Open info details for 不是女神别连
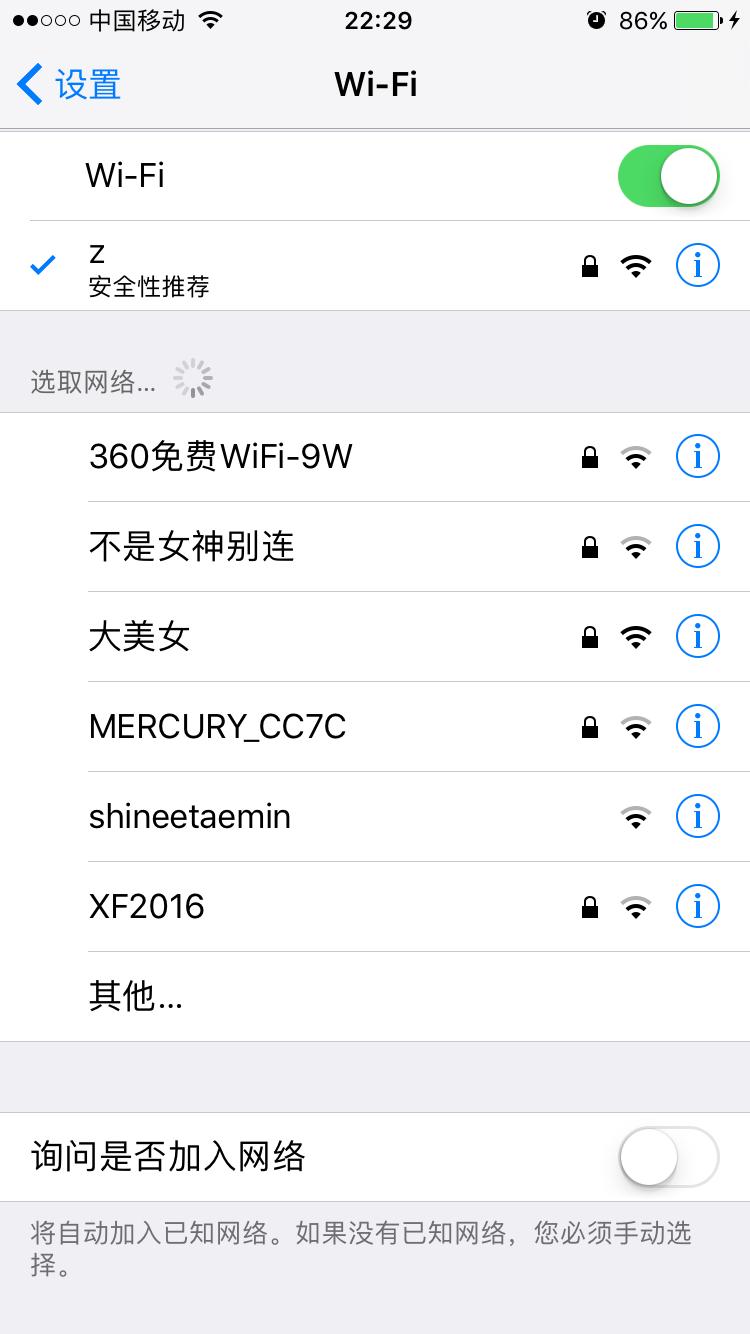 pyautogui.click(x=697, y=546)
